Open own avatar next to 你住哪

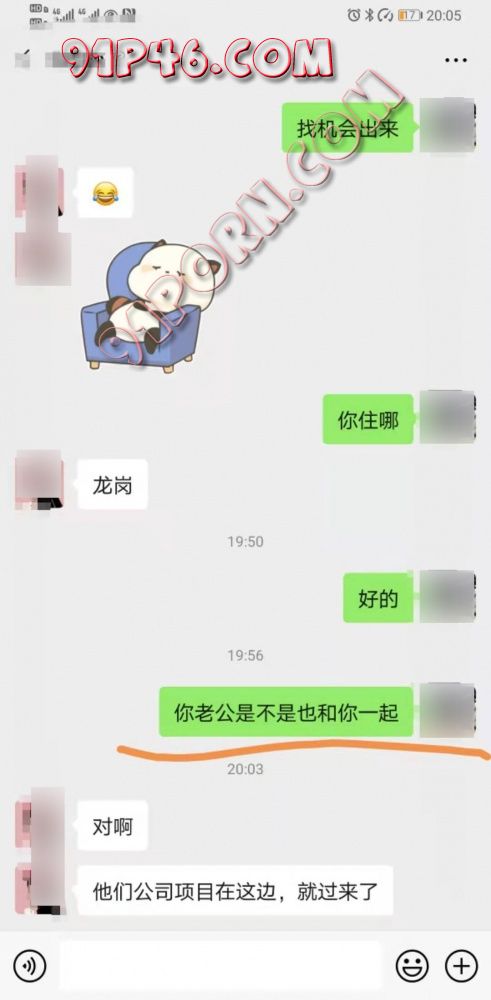tap(448, 417)
